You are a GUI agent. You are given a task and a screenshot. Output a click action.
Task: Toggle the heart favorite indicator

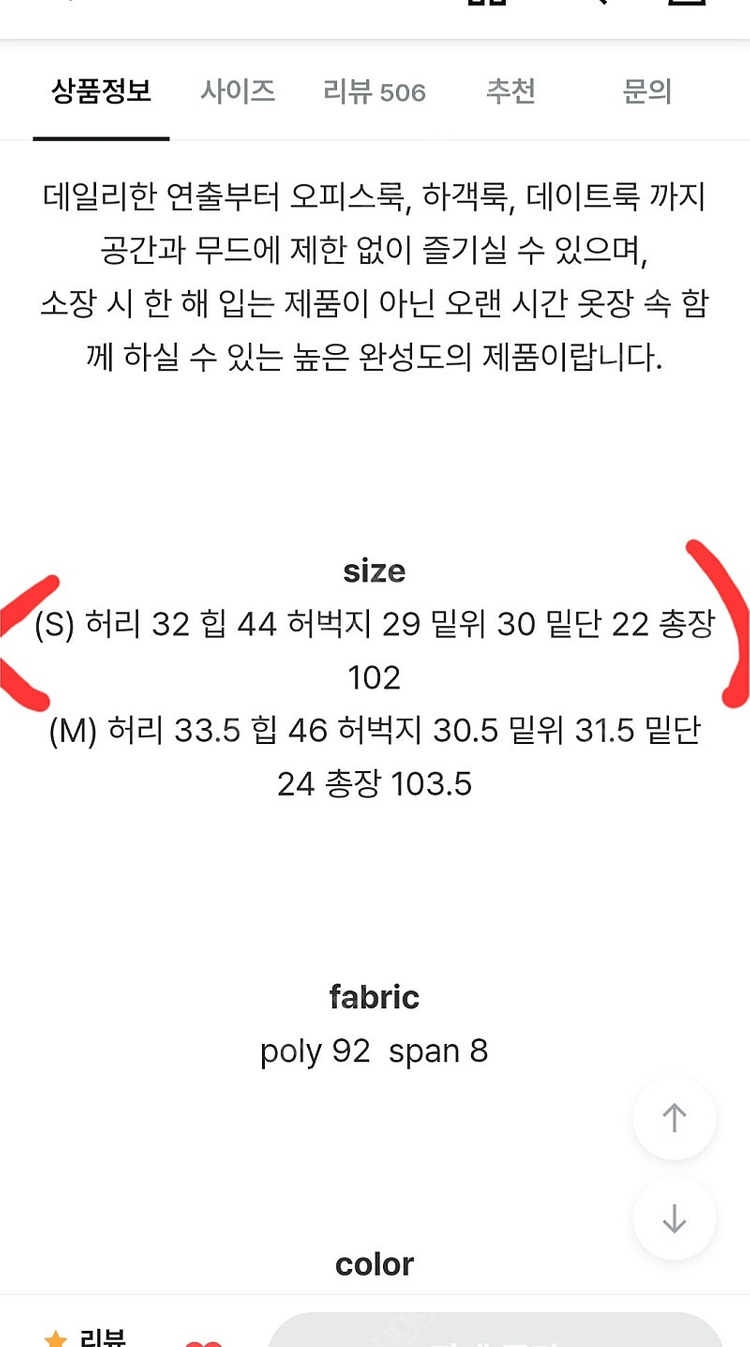(205, 1343)
